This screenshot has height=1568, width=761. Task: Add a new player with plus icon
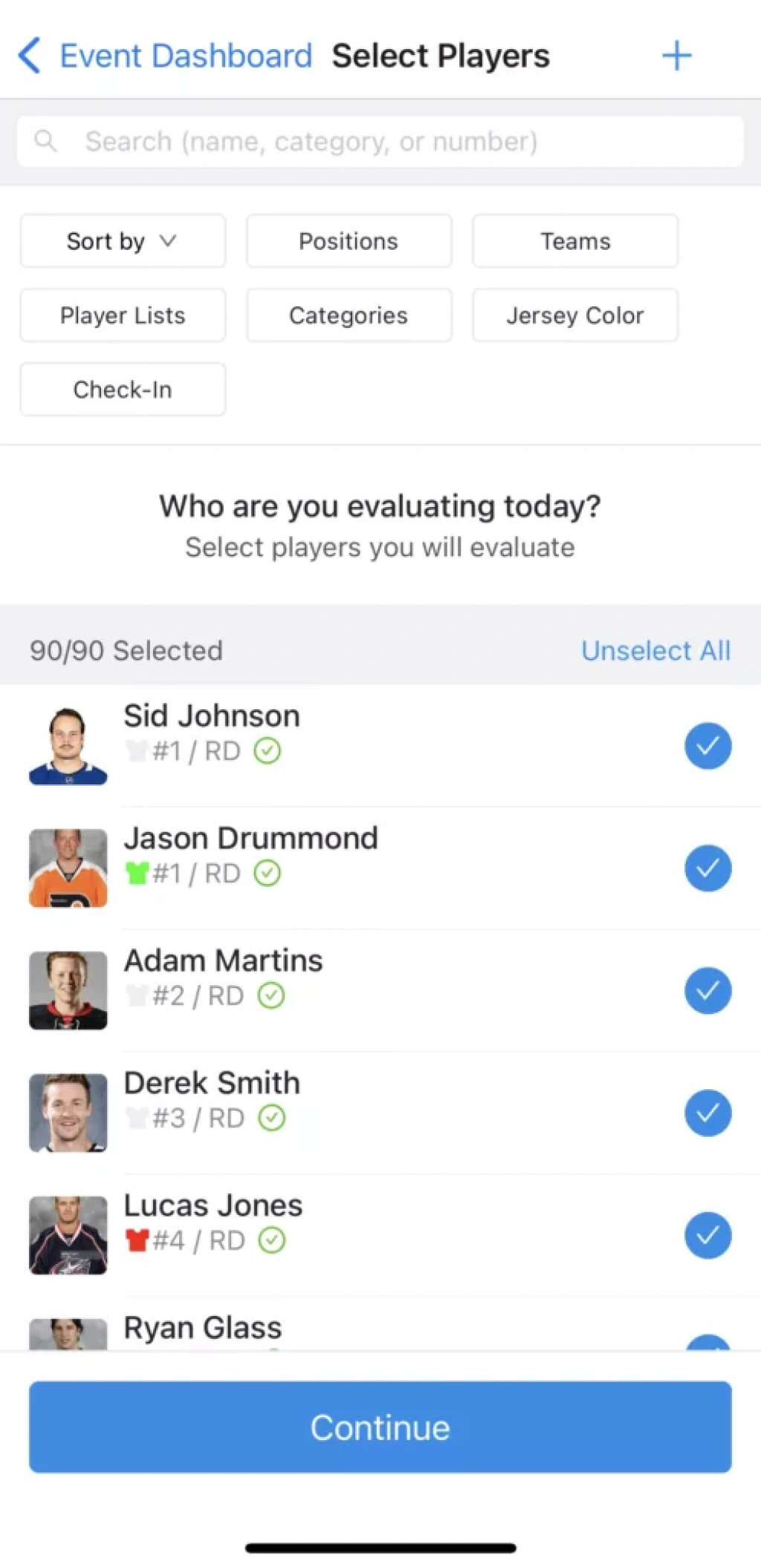pyautogui.click(x=676, y=57)
